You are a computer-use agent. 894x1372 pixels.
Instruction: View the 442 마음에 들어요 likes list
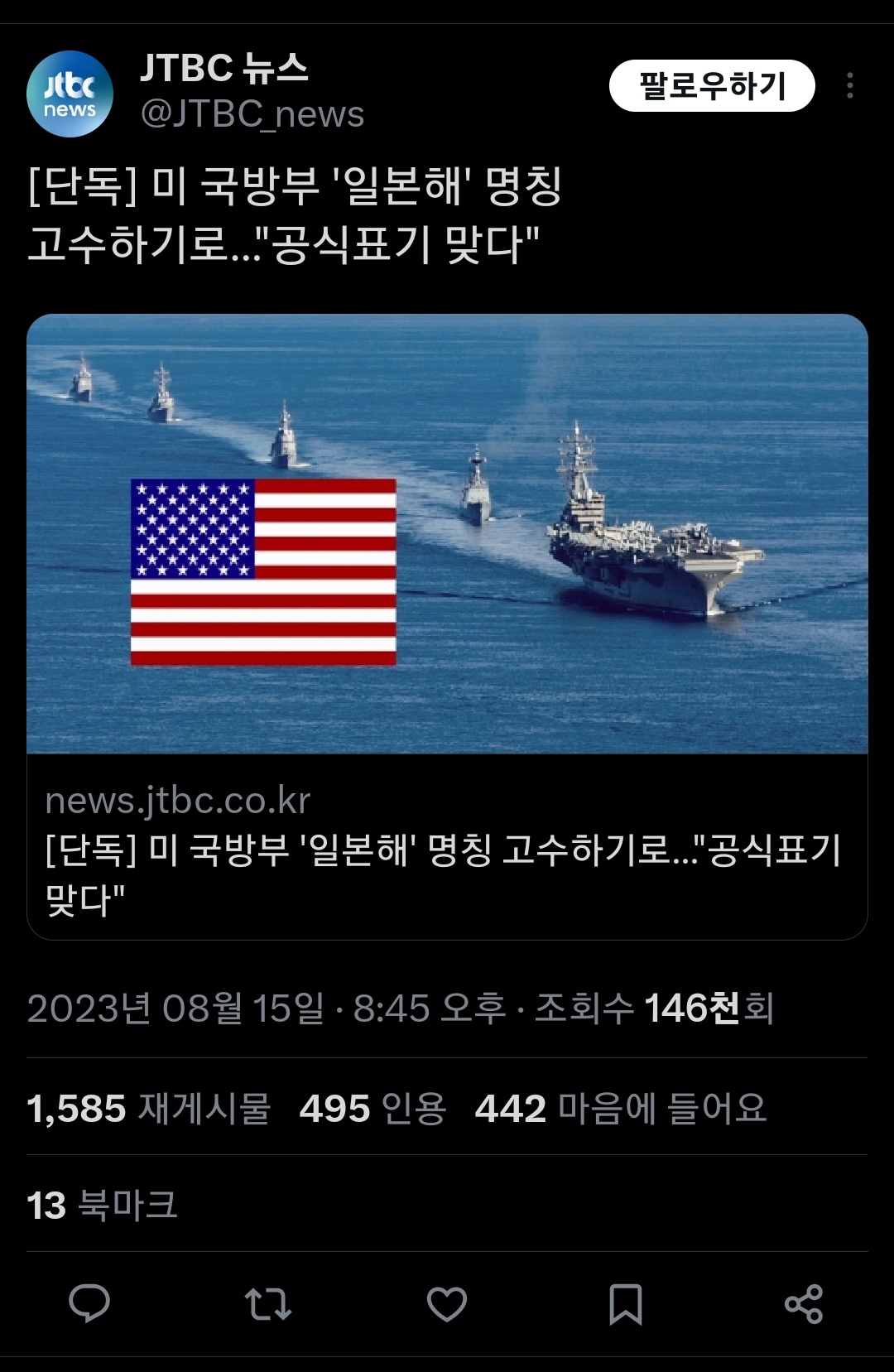coord(621,1108)
